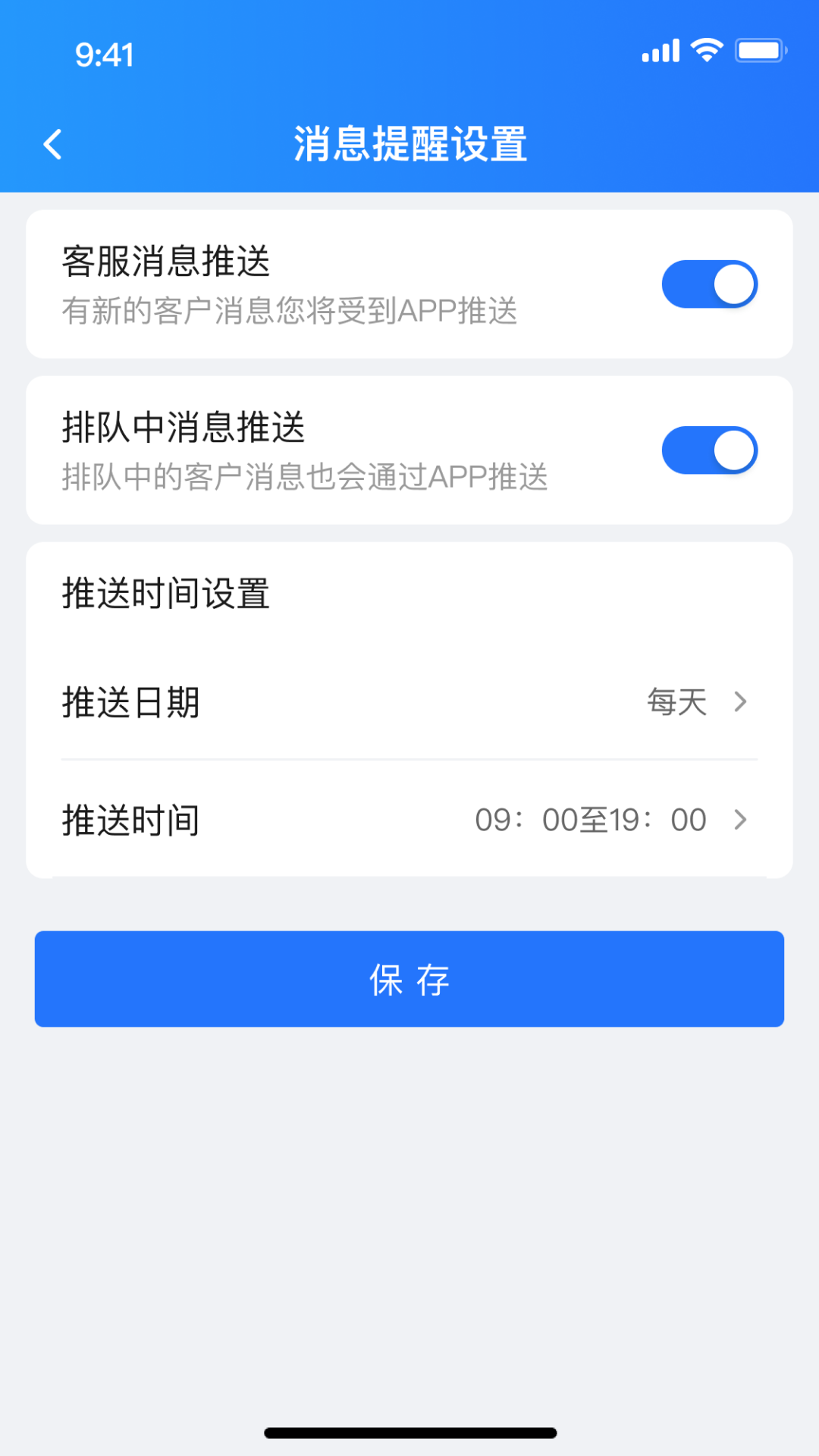Tap the 9:41 clock in the status bar

click(104, 54)
